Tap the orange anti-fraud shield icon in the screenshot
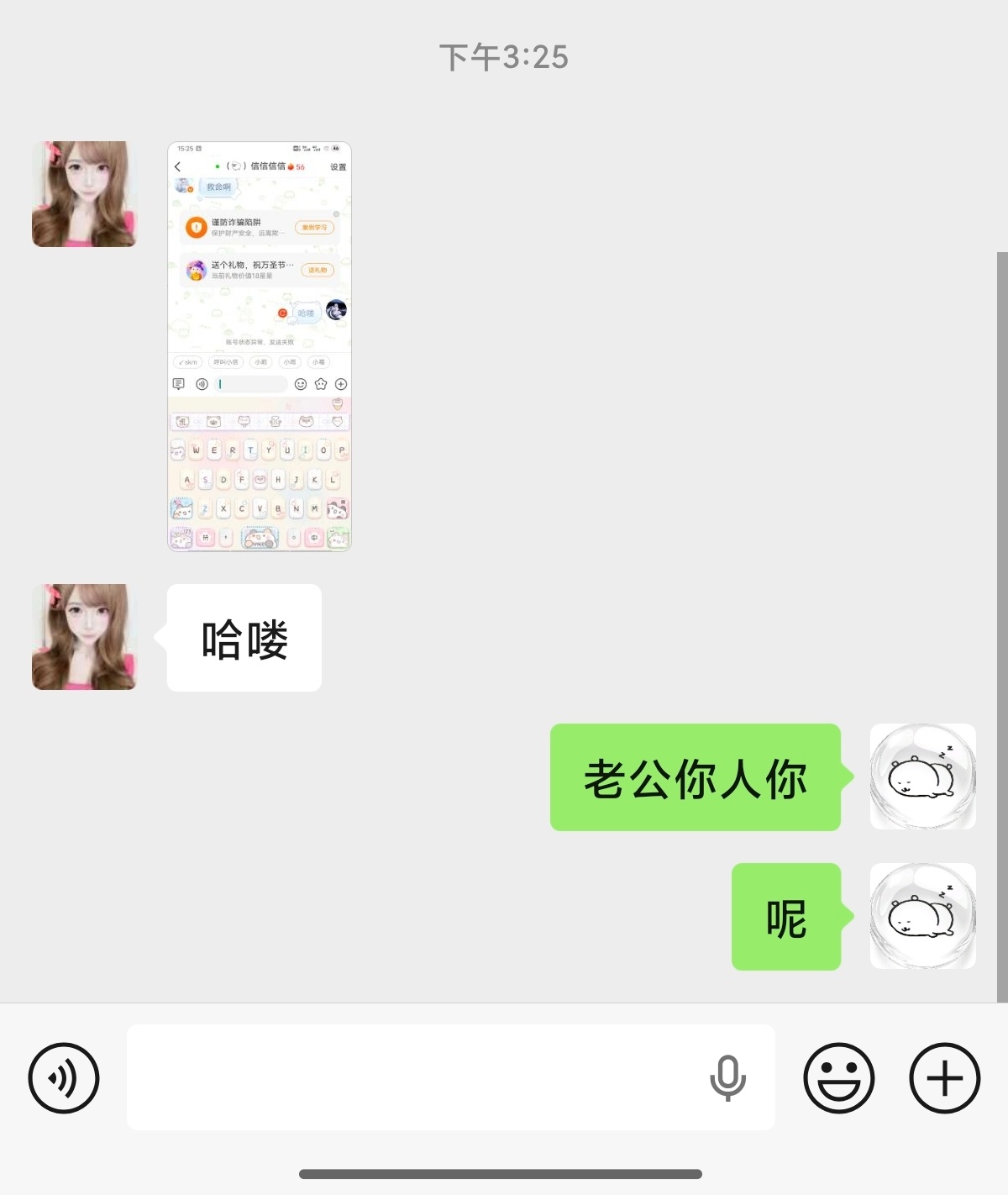This screenshot has width=1008, height=1195. (x=194, y=227)
